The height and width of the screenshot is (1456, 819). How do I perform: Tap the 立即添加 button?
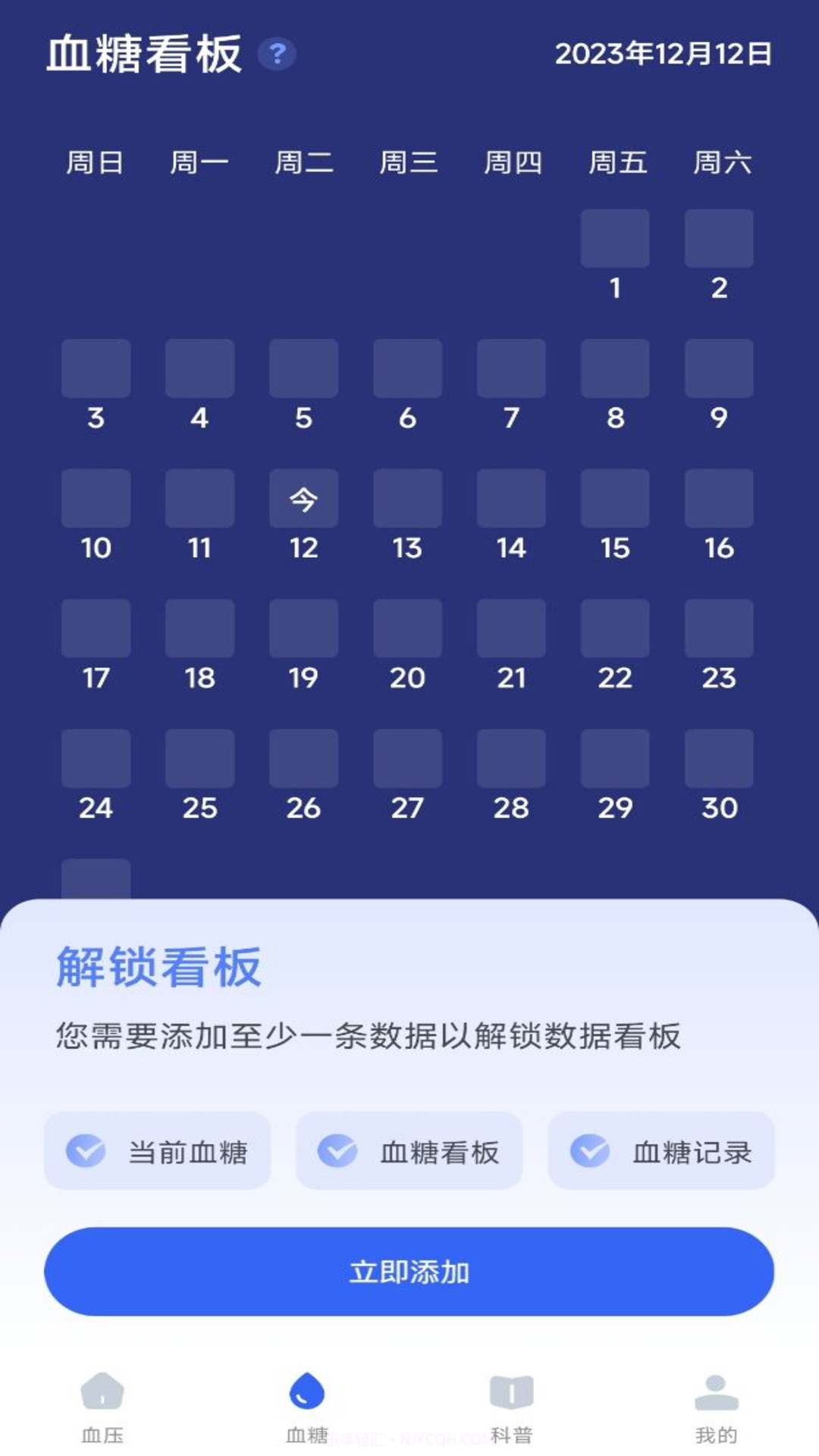409,1271
